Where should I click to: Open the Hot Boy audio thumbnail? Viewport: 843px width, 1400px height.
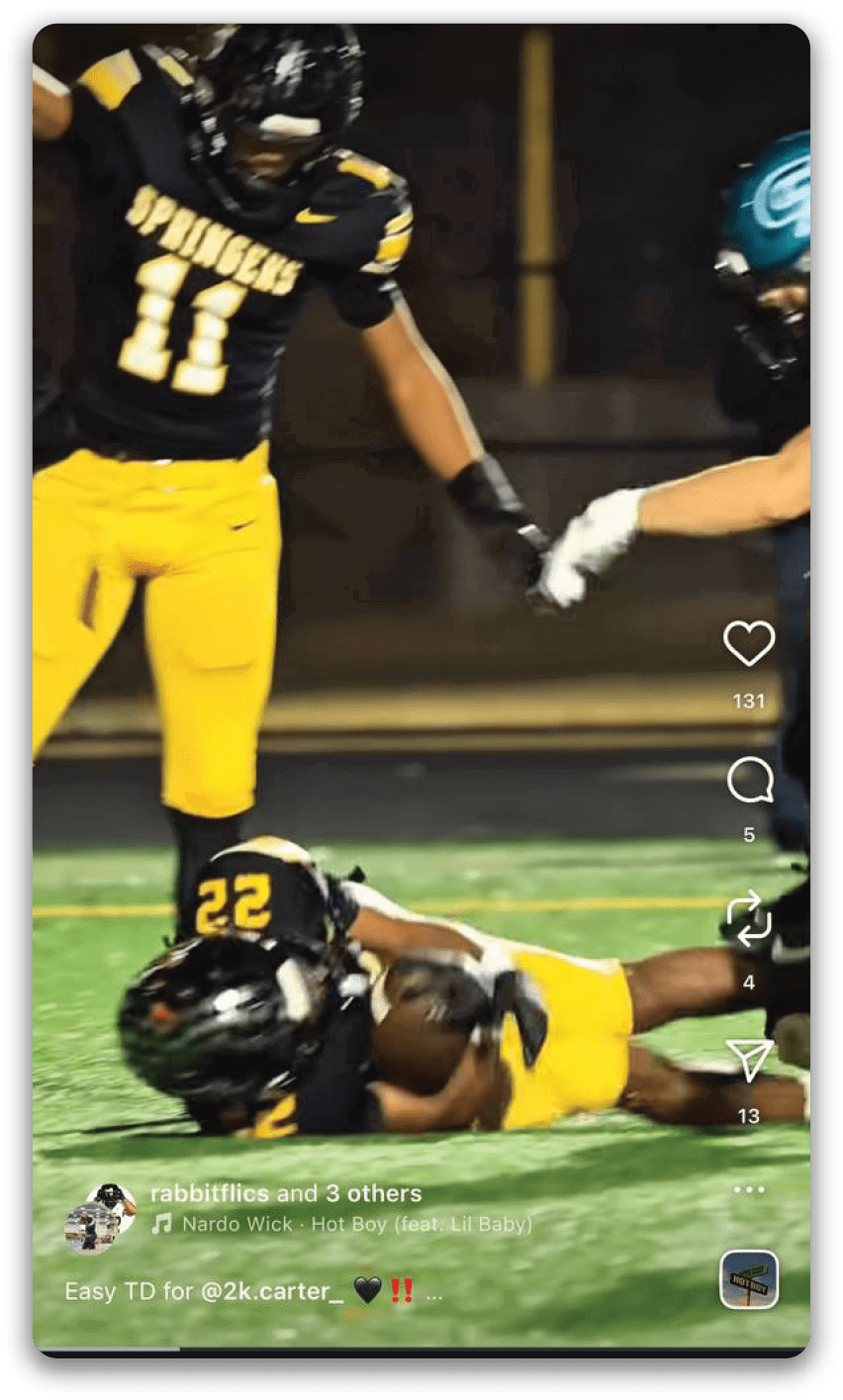tap(749, 1280)
